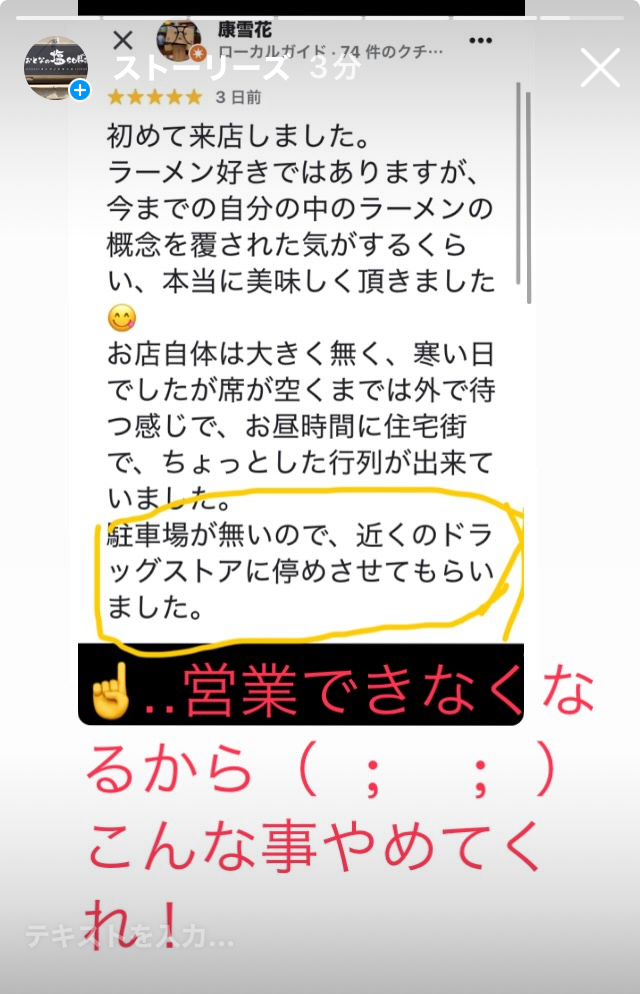Close the story viewer
The height and width of the screenshot is (994, 640).
tap(600, 68)
